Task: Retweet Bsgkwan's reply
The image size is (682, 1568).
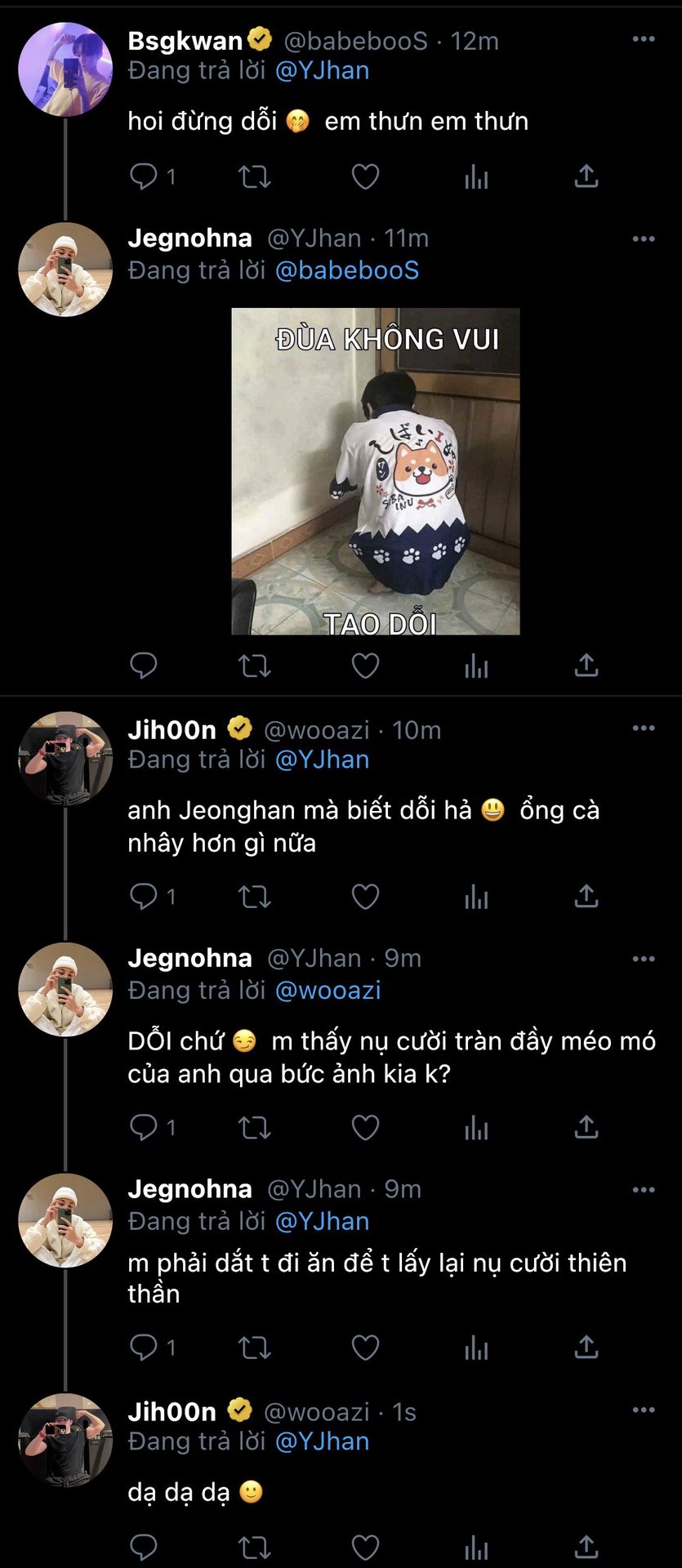Action: tap(254, 176)
